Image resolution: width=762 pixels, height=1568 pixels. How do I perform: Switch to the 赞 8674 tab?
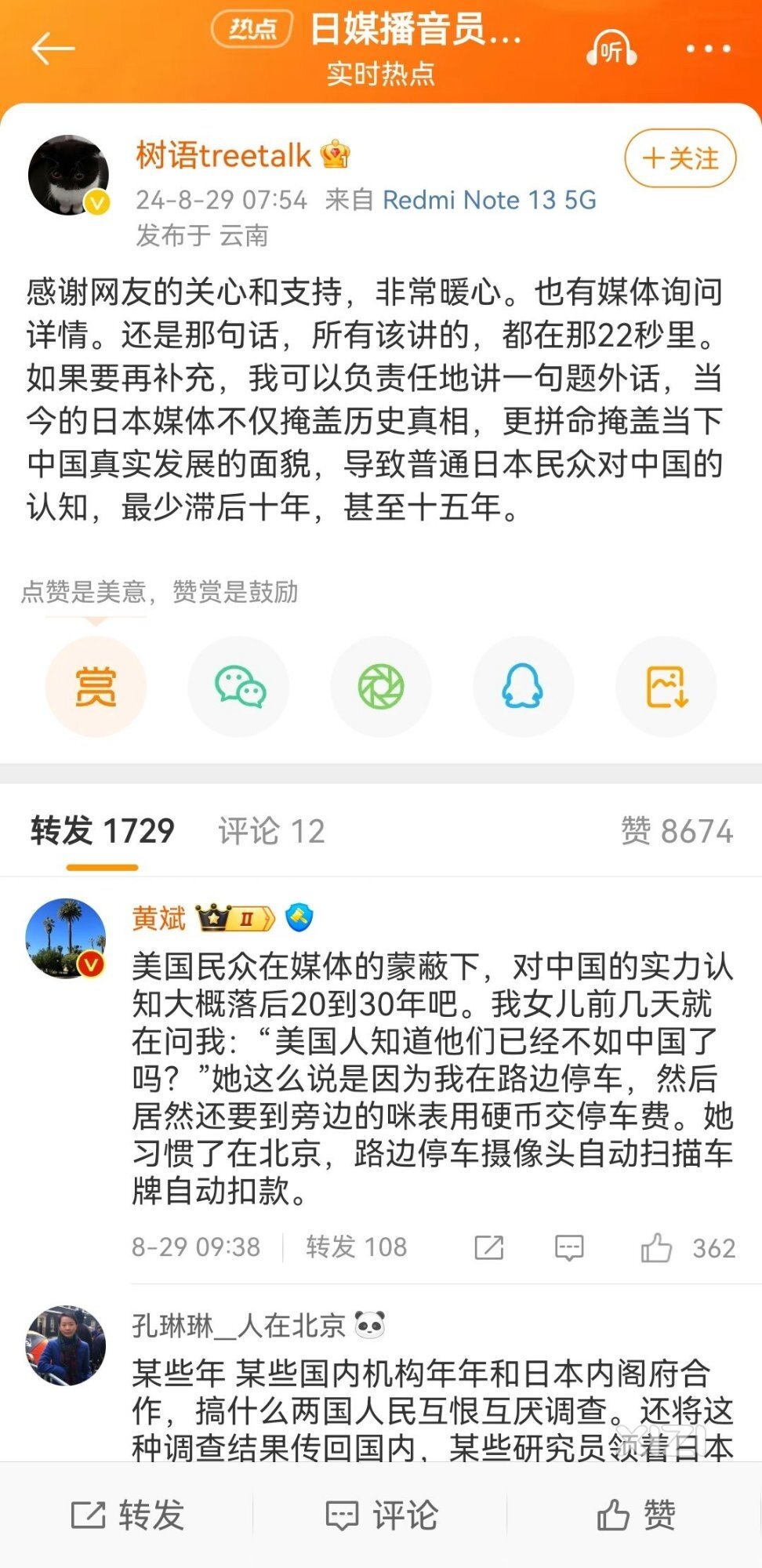(677, 831)
